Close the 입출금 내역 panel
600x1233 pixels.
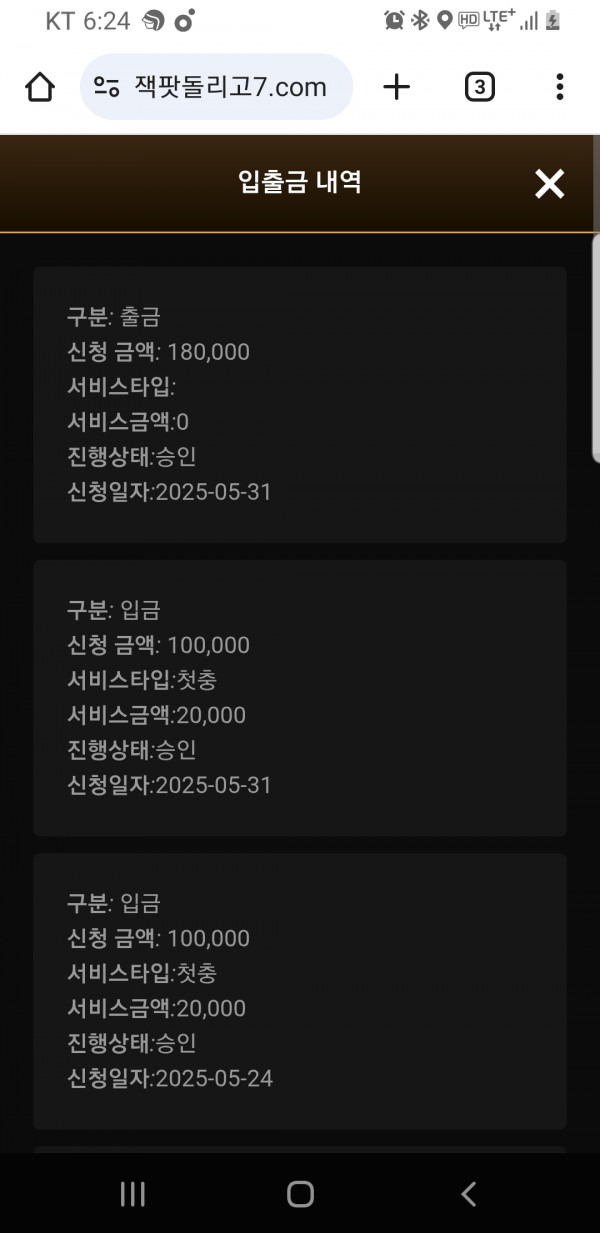[x=549, y=183]
